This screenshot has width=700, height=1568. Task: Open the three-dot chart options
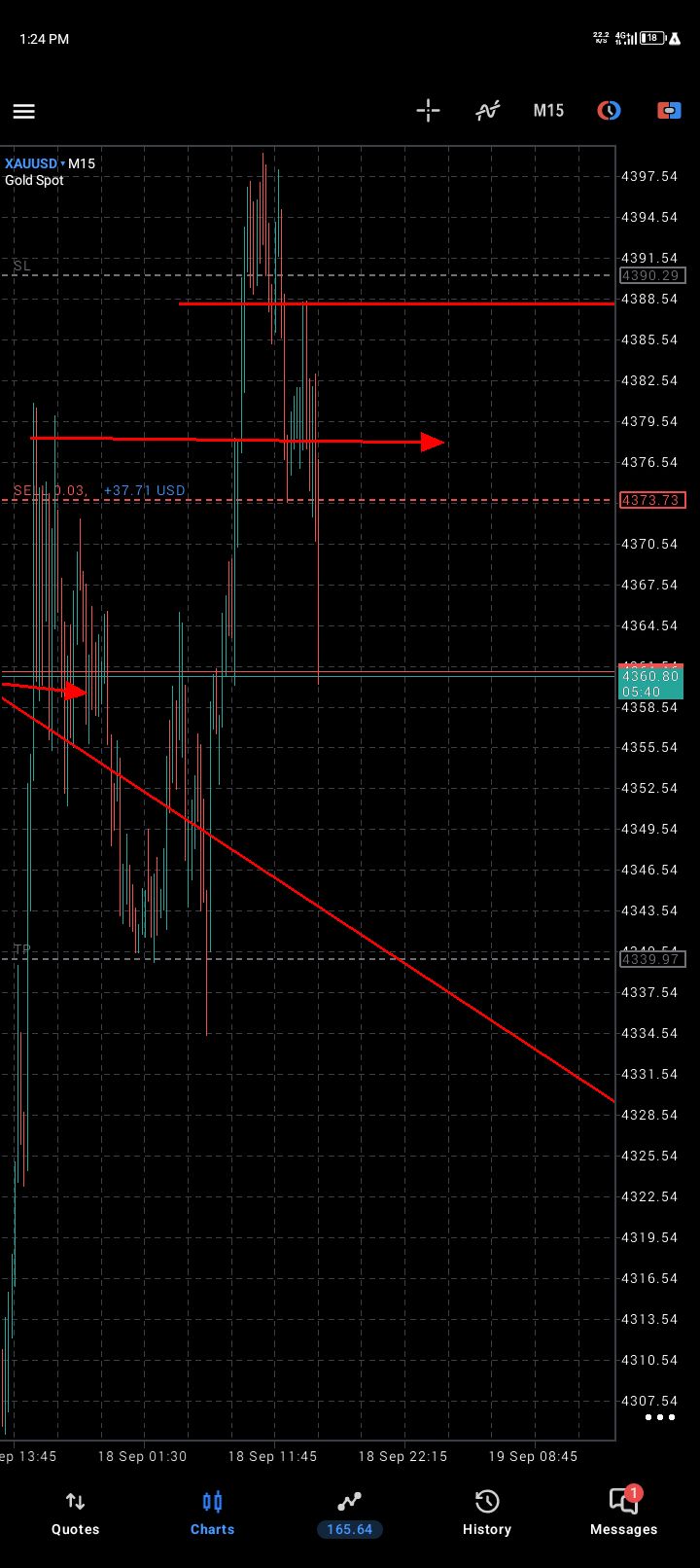[660, 1417]
